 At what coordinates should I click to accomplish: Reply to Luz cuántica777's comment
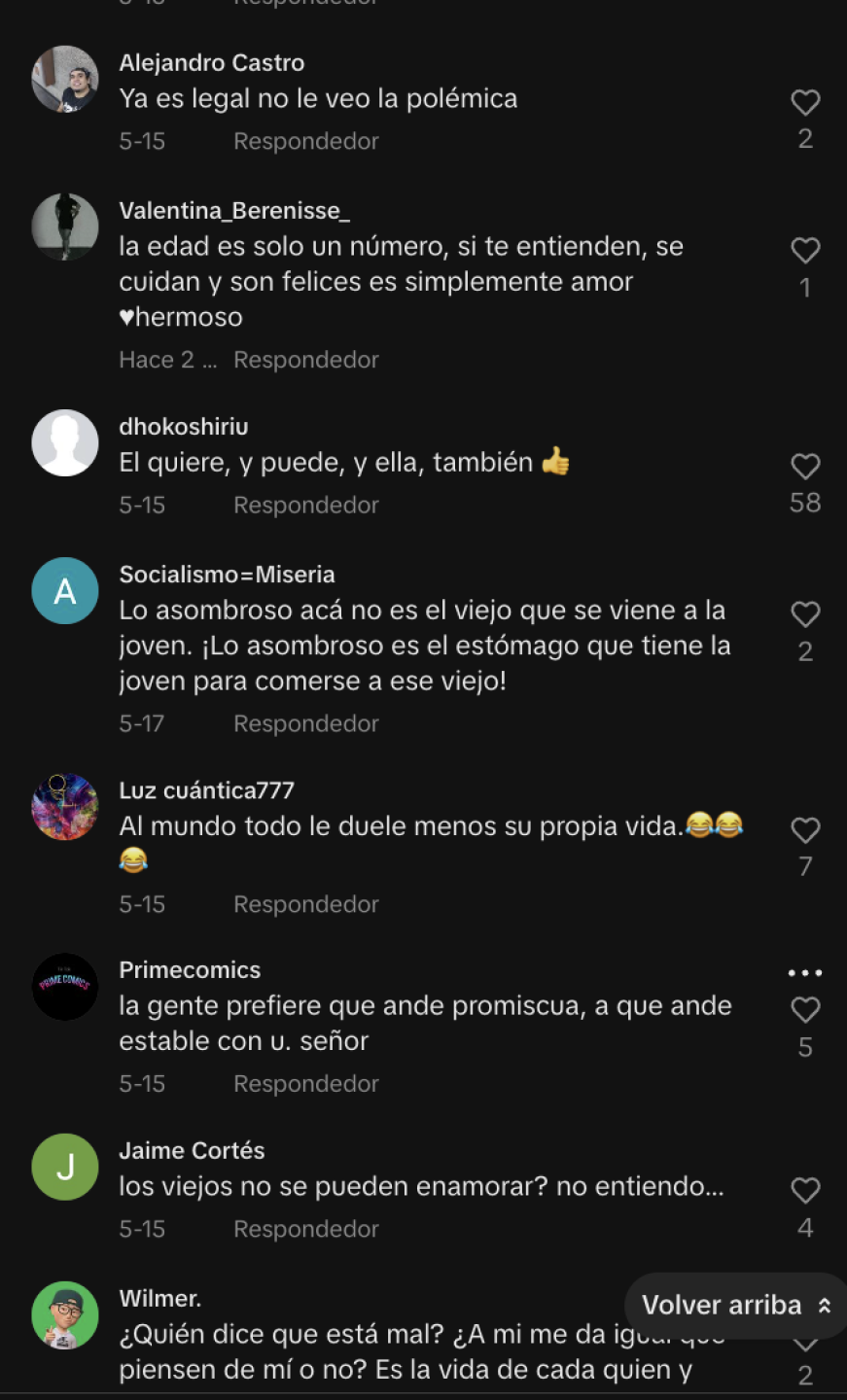[x=305, y=904]
